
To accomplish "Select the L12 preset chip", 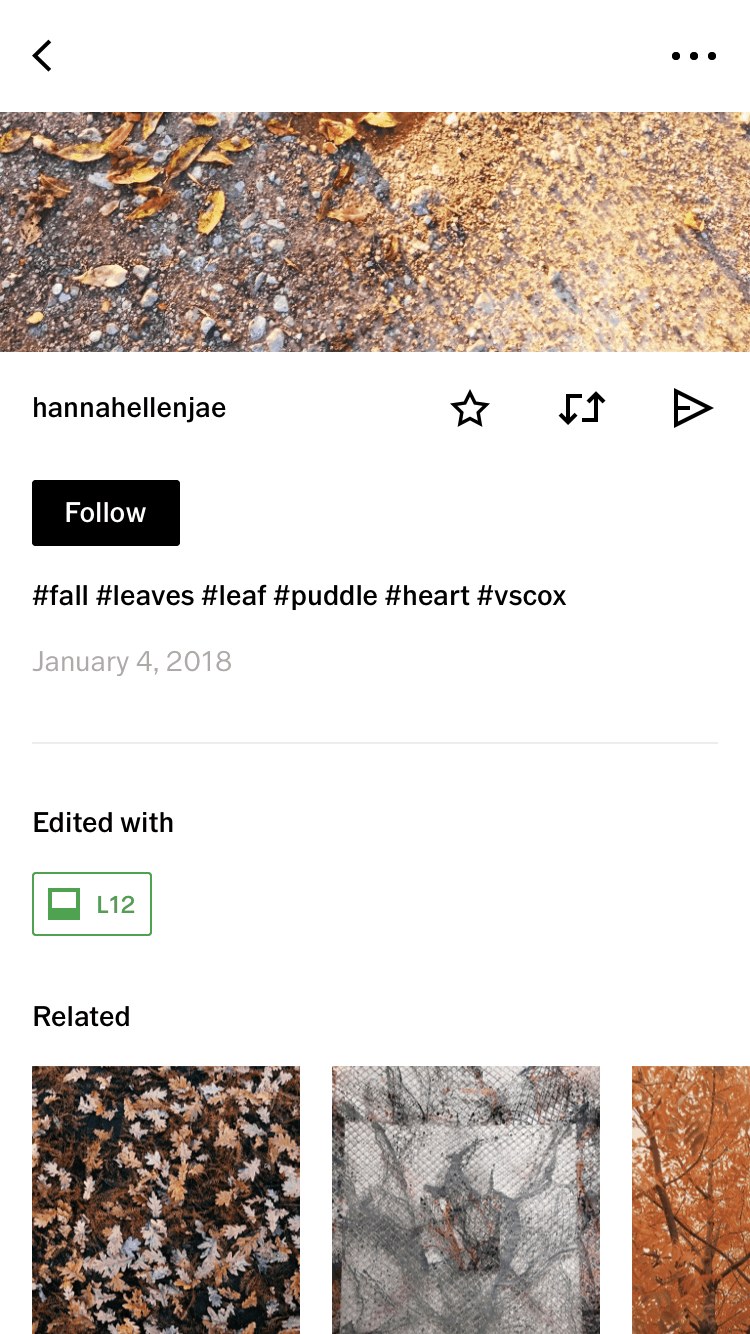I will point(92,904).
